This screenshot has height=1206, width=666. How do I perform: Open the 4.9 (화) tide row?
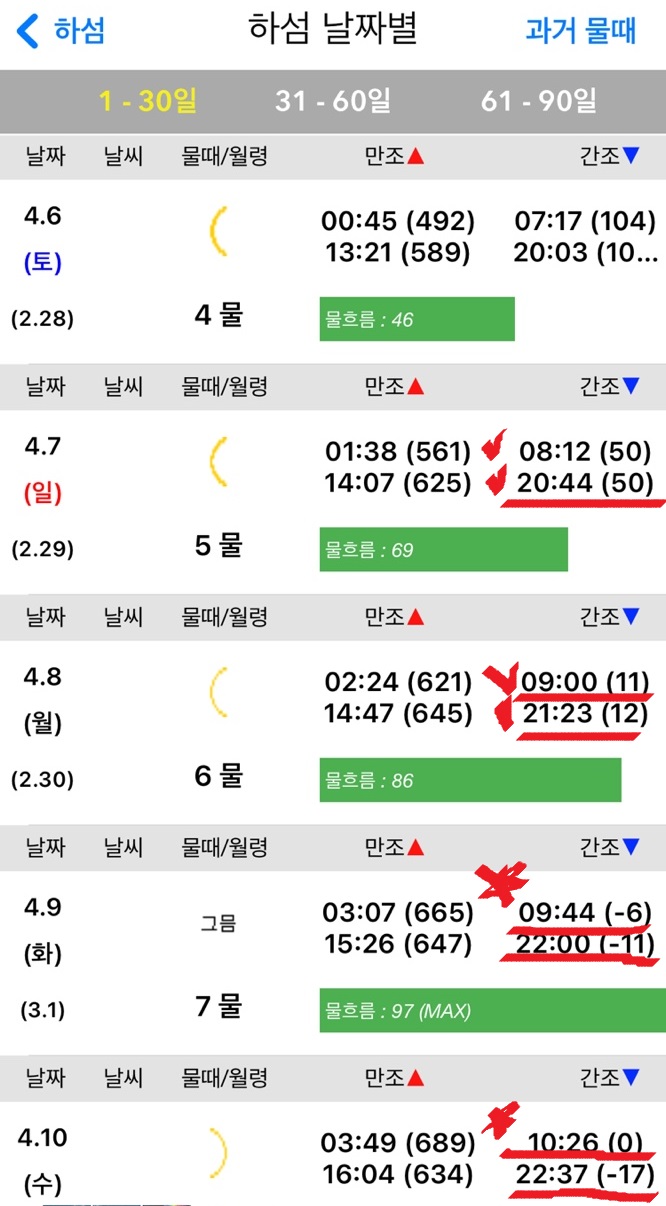[333, 963]
